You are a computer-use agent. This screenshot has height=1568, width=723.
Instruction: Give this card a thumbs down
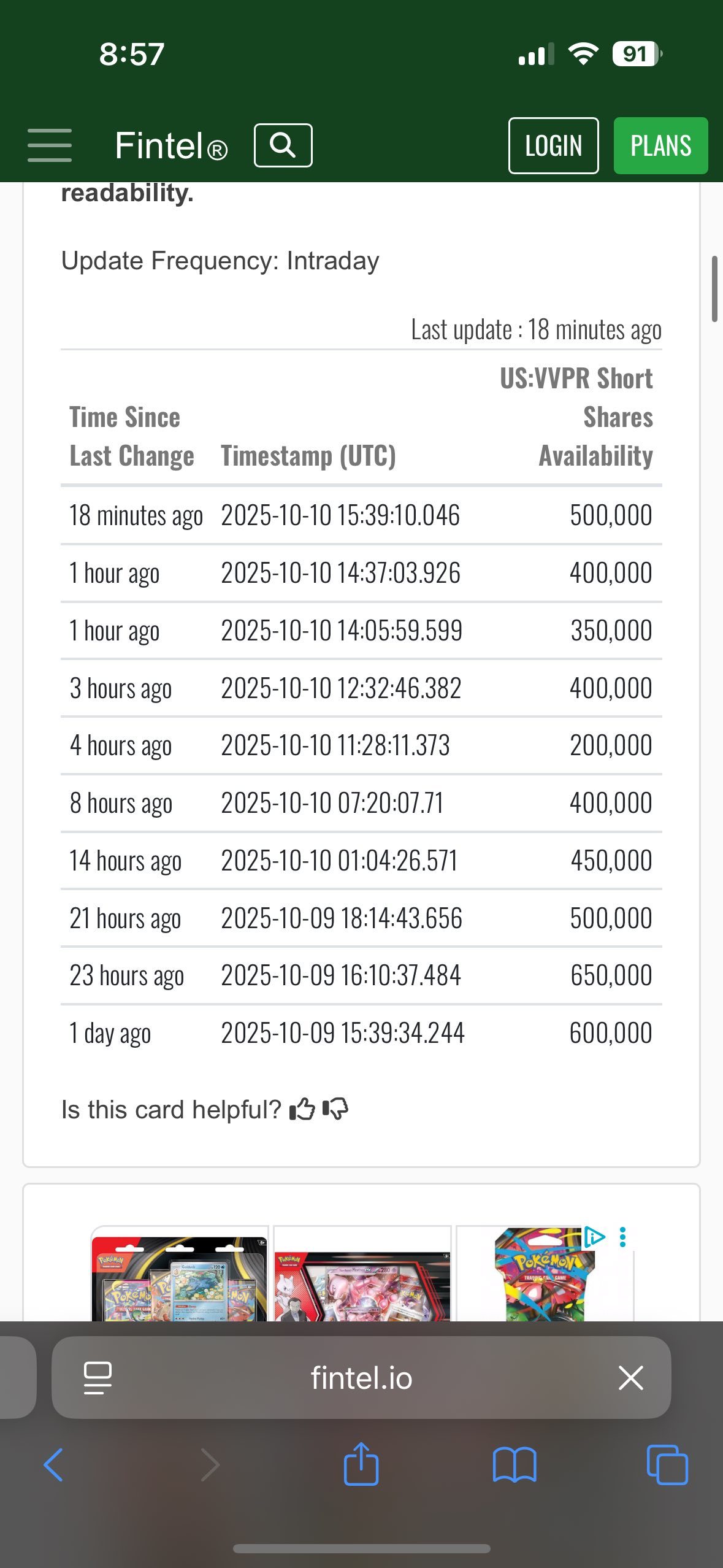tap(335, 1109)
